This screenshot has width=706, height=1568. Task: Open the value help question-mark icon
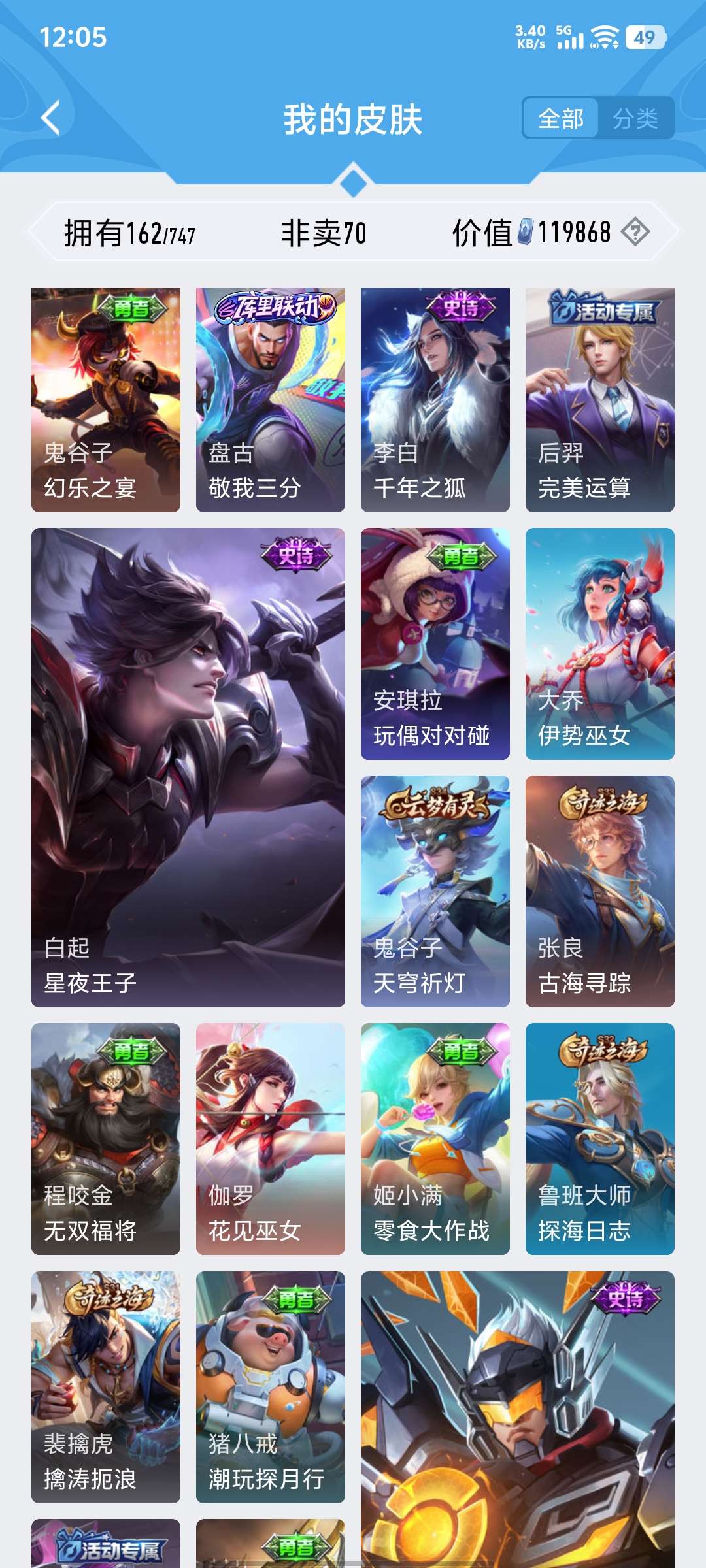tap(635, 232)
